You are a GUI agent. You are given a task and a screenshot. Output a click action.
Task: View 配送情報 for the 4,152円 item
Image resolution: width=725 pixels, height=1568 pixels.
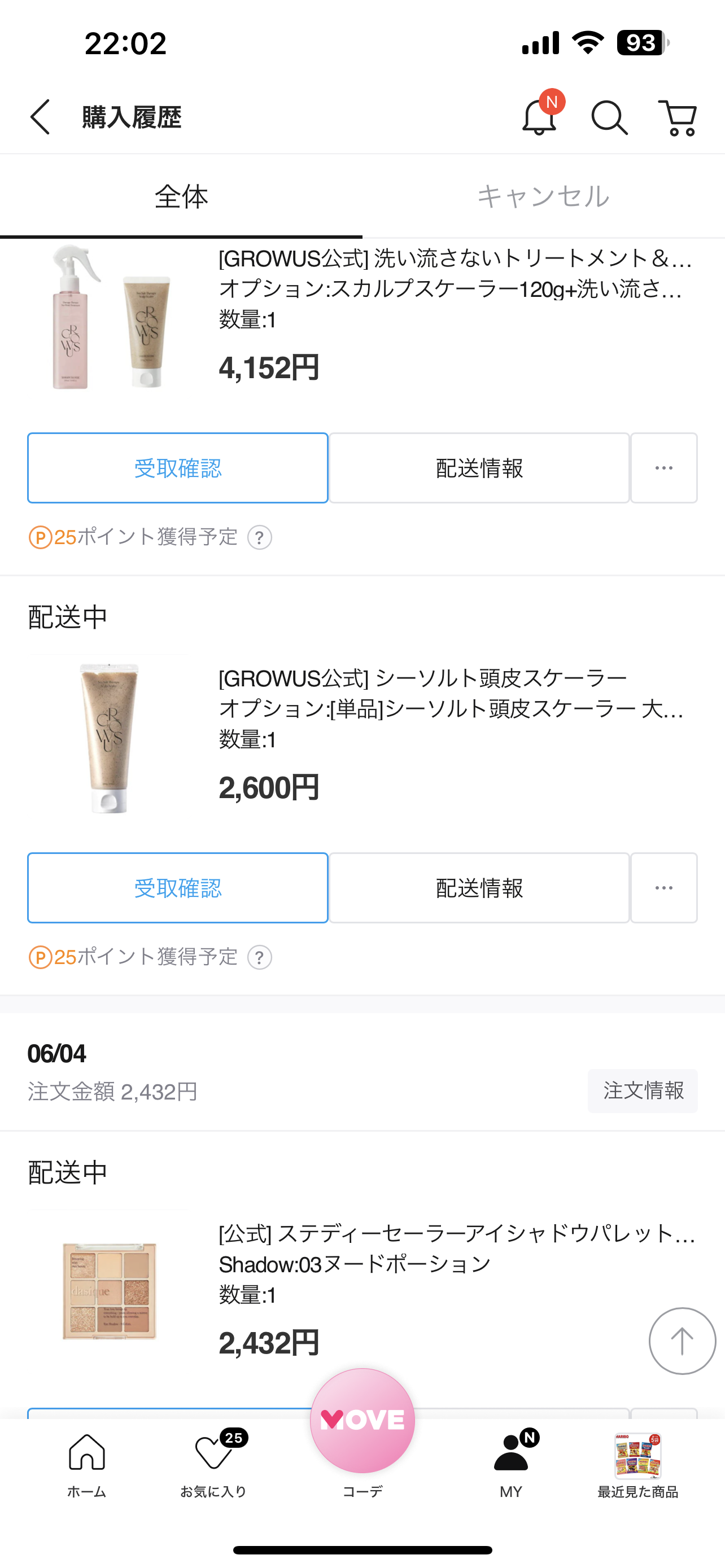pos(479,468)
